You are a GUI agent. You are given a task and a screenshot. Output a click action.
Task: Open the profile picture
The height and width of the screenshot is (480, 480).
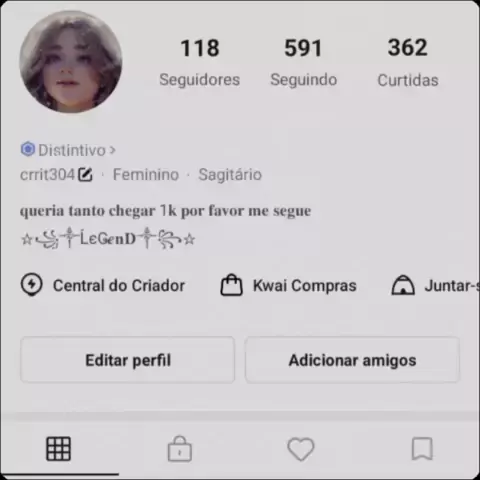tap(71, 62)
